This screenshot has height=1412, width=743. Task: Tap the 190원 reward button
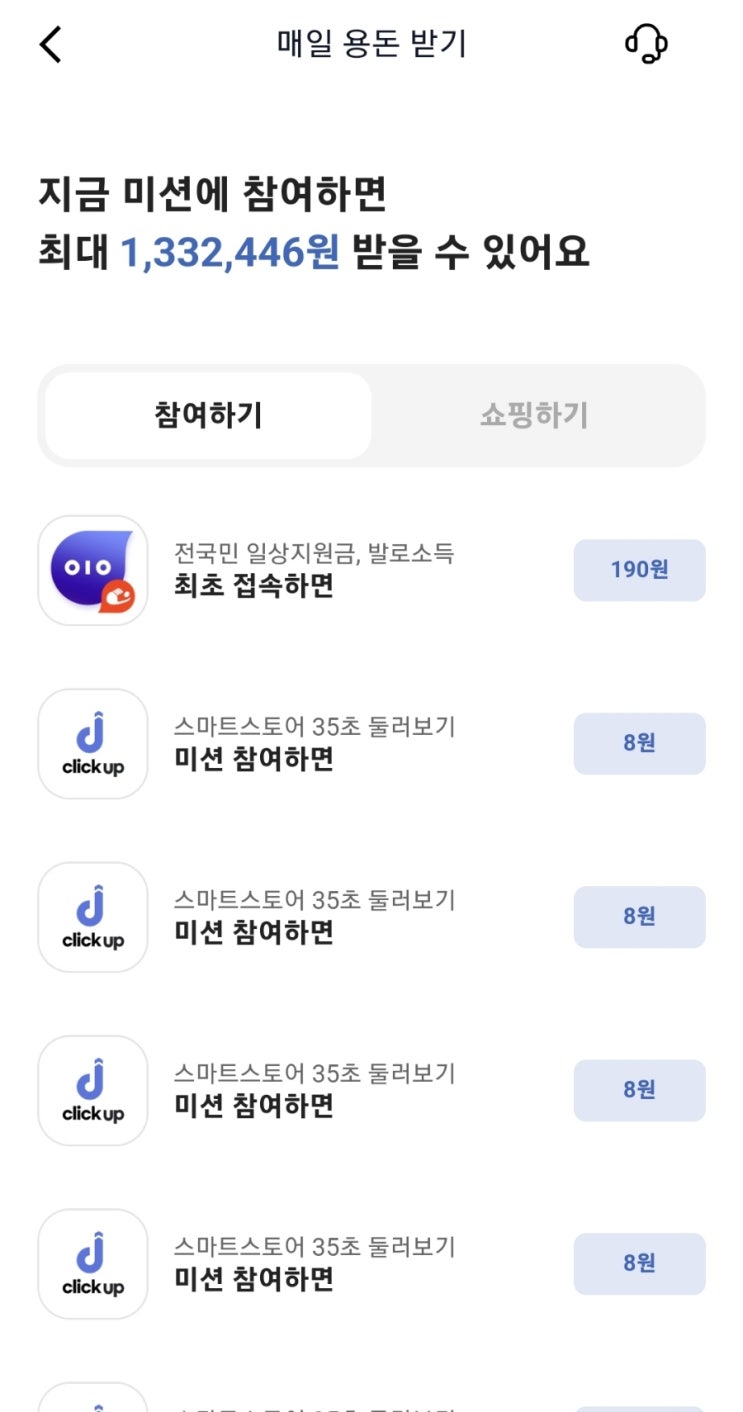639,570
